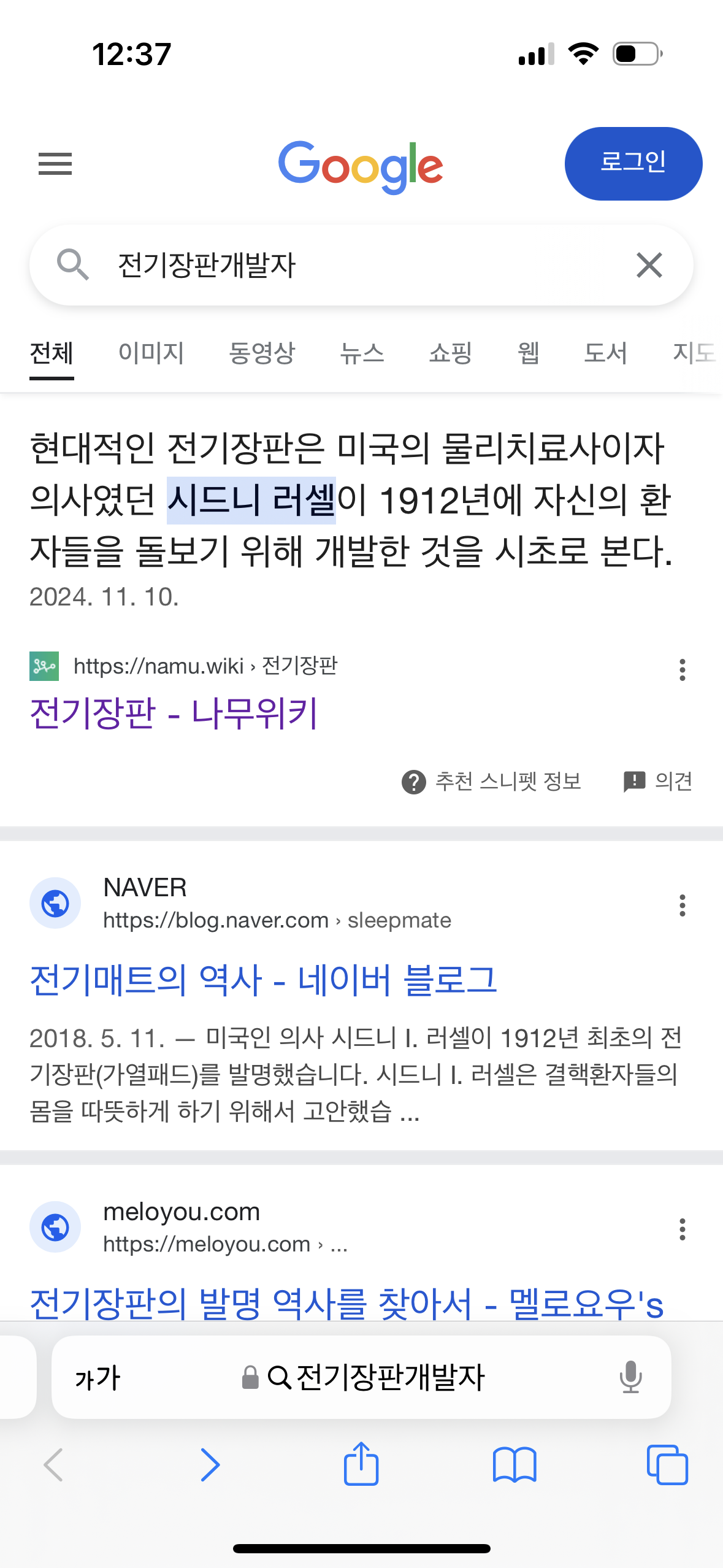Open 추천 스니펫 정보
This screenshot has height=1568, width=723.
[491, 781]
